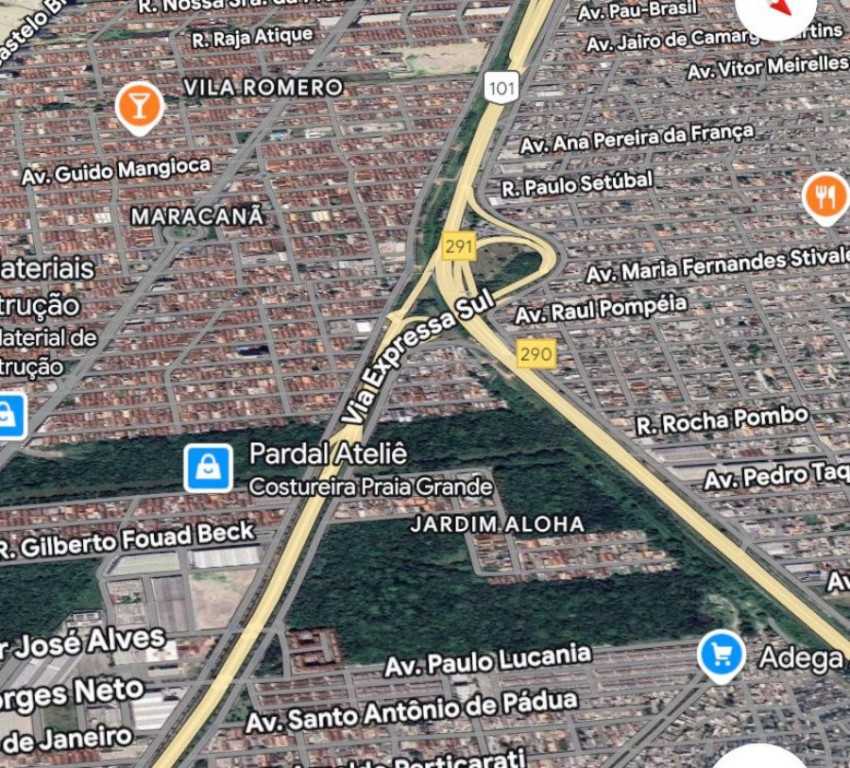
Task: Tap the compass button to reset orientation
Action: pos(777,9)
